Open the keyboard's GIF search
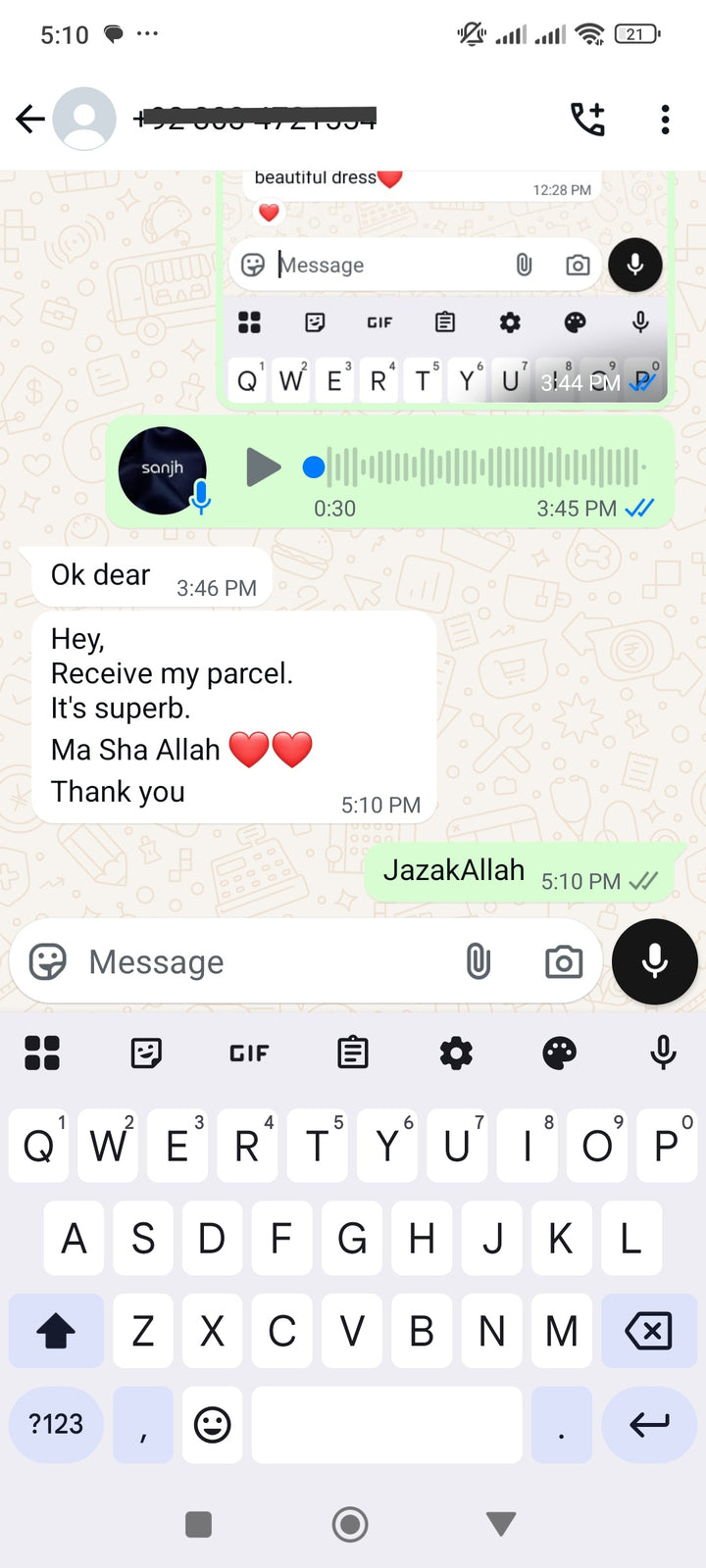The width and height of the screenshot is (706, 1568). coord(249,1053)
